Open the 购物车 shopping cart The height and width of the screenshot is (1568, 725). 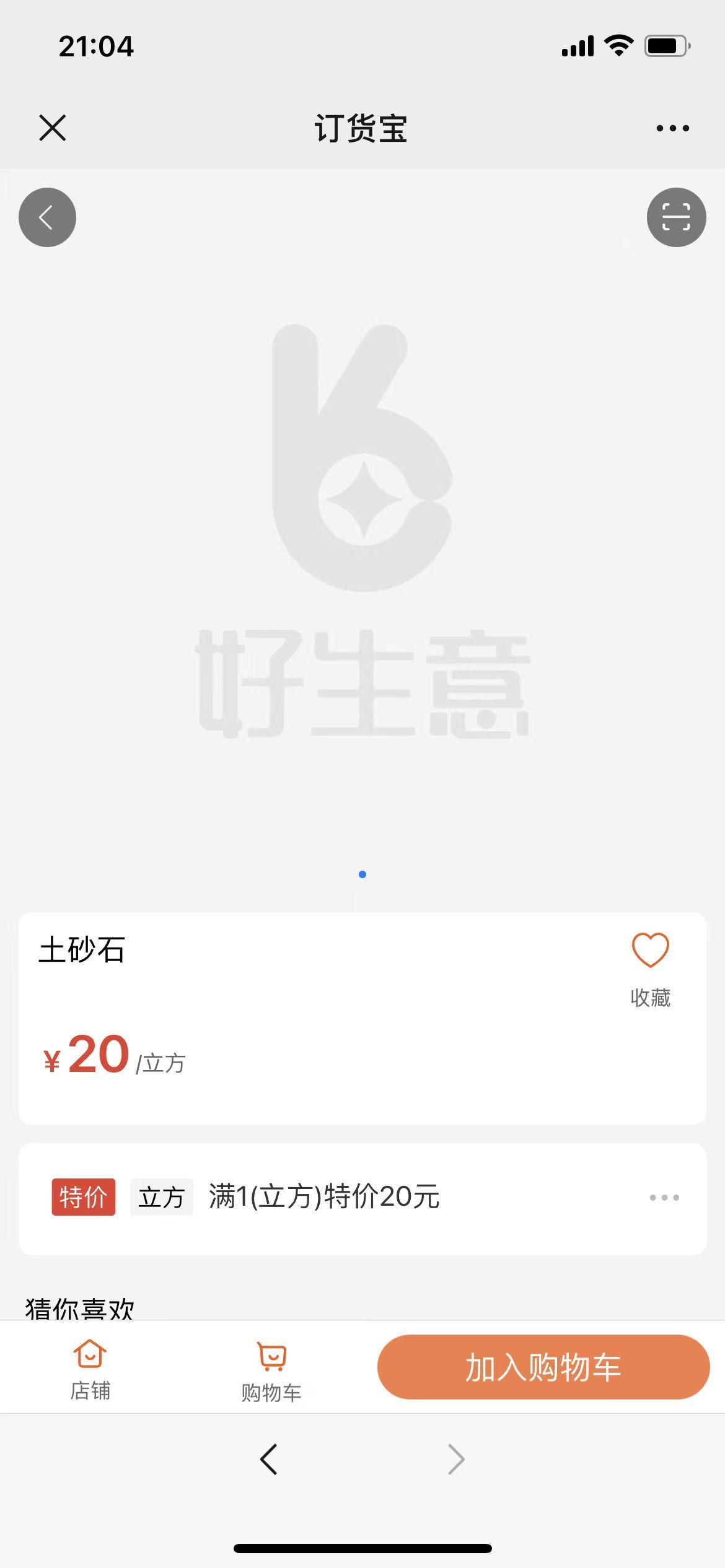[271, 1370]
